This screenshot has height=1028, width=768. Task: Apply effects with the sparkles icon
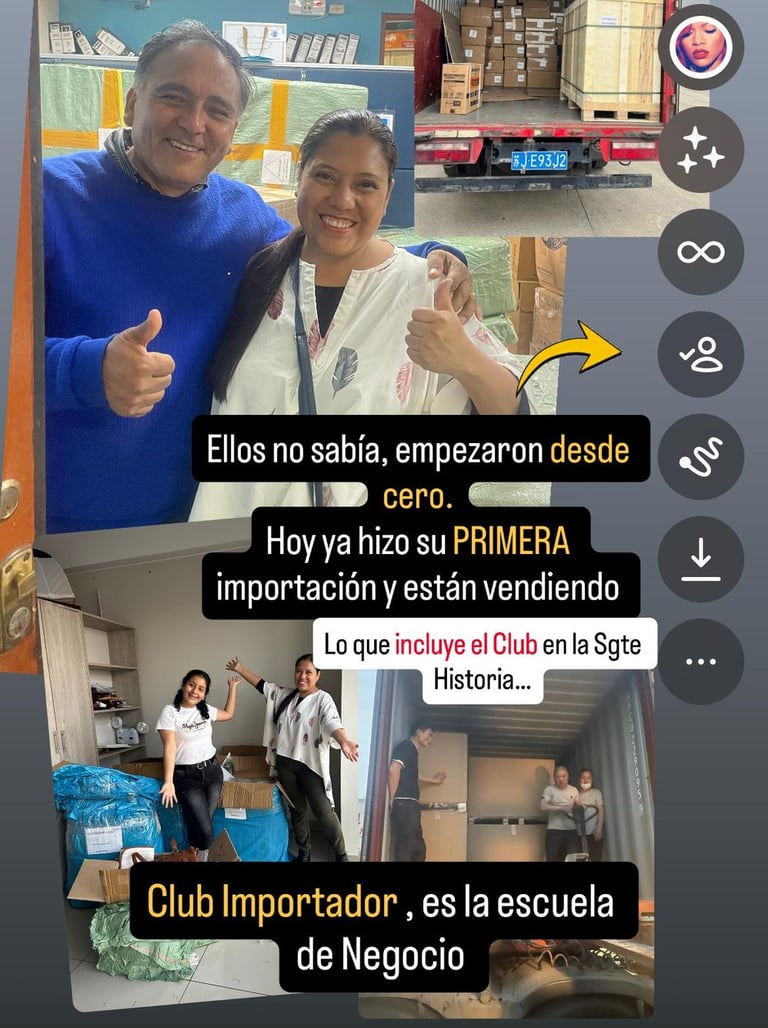700,150
